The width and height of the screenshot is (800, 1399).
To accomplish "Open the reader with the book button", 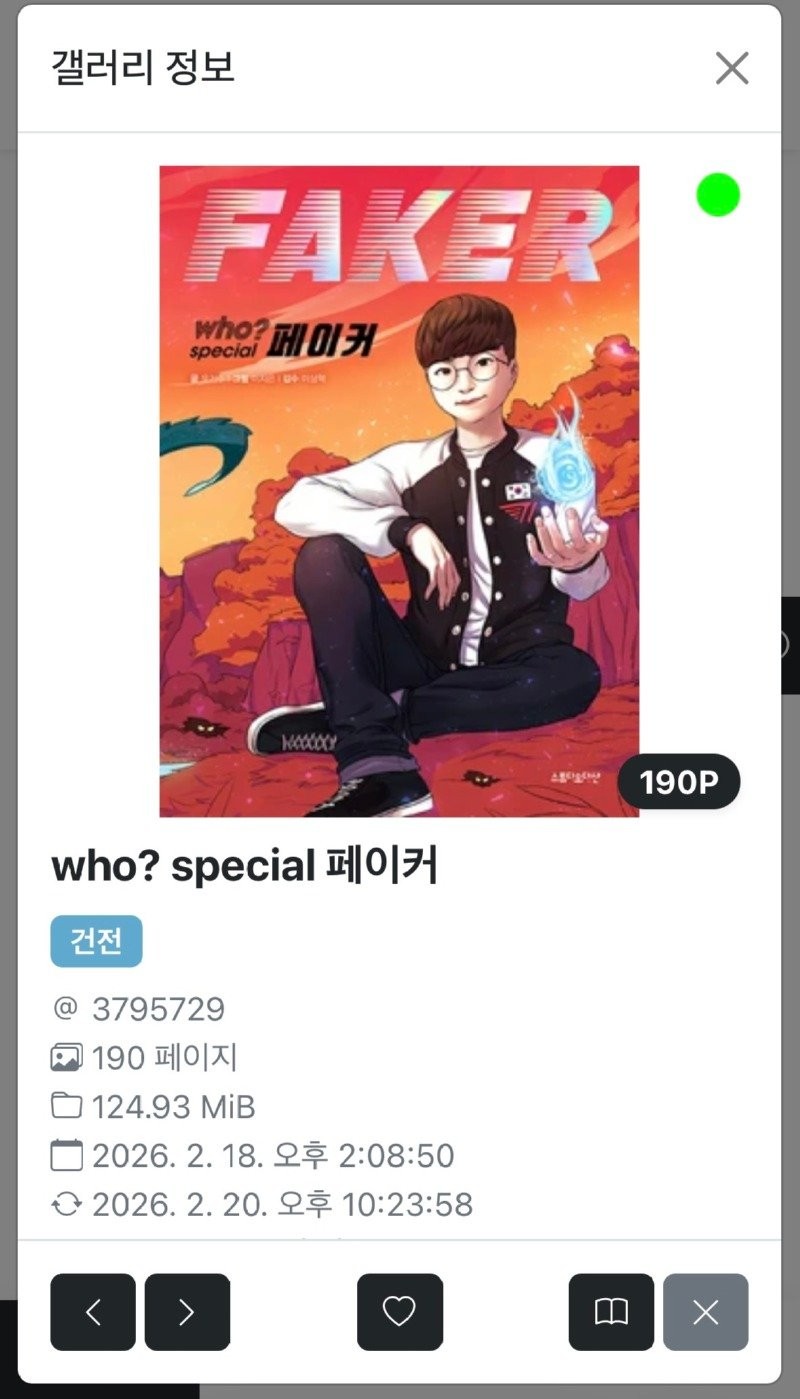I will click(x=611, y=1312).
